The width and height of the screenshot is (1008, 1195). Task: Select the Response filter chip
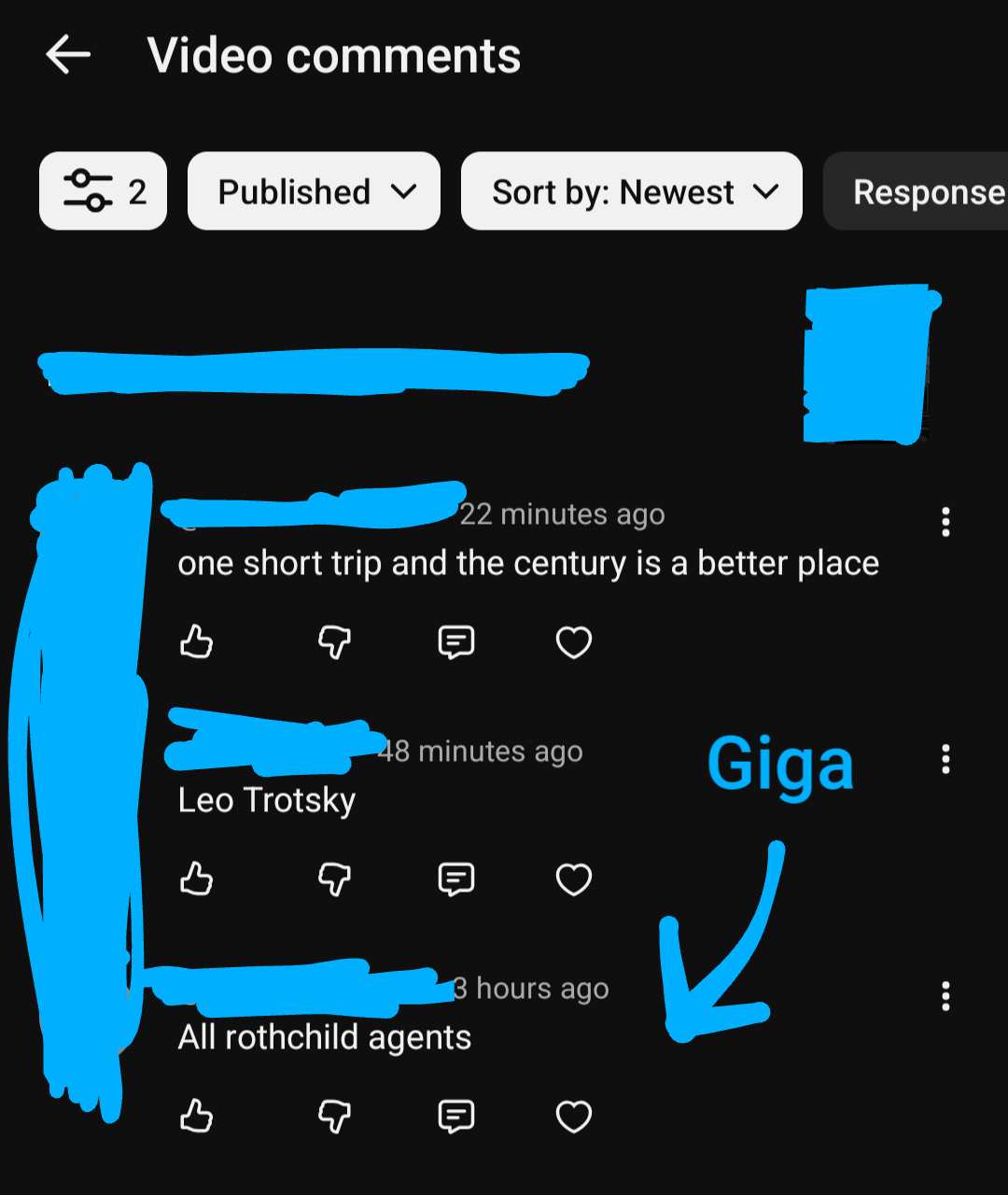pos(924,191)
